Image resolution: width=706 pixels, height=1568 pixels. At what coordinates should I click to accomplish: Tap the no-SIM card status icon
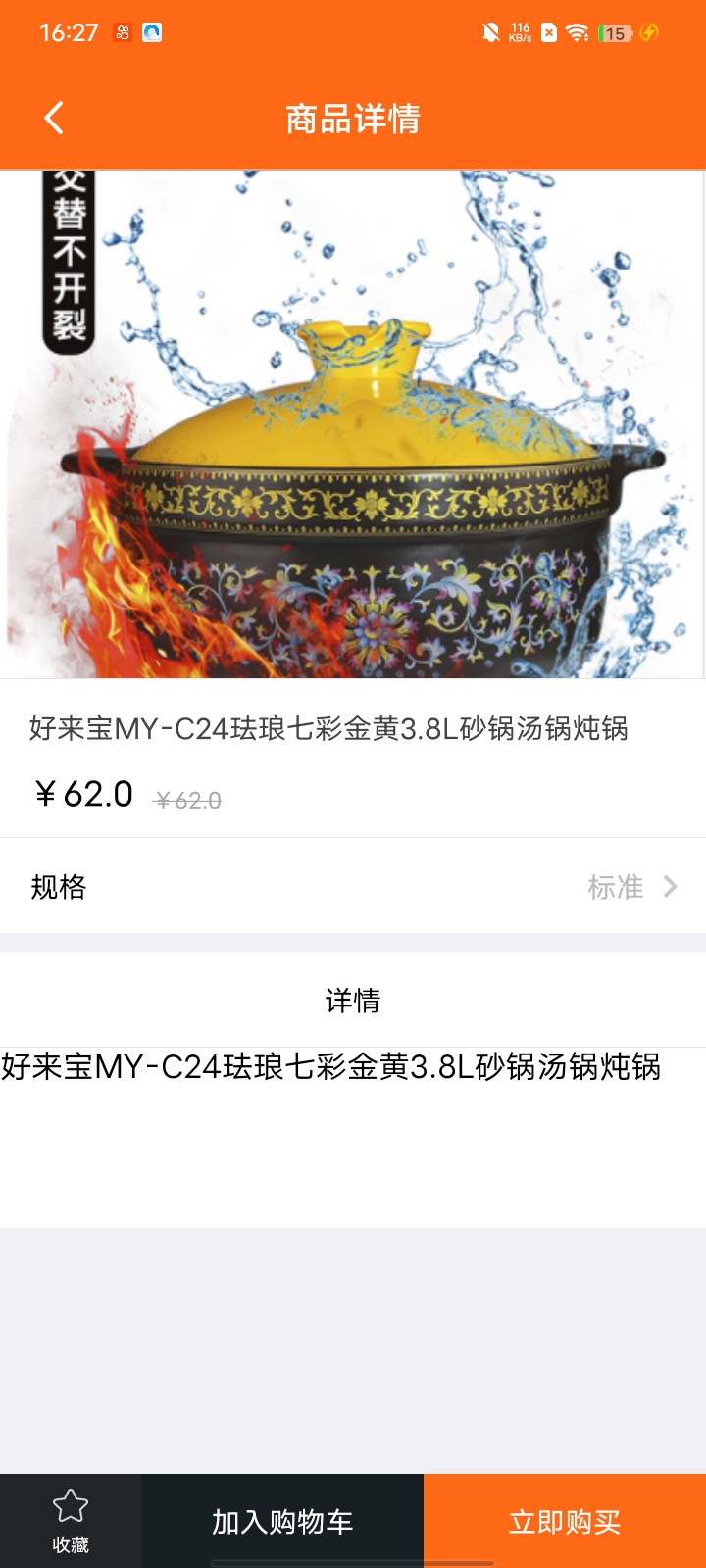coord(551,32)
